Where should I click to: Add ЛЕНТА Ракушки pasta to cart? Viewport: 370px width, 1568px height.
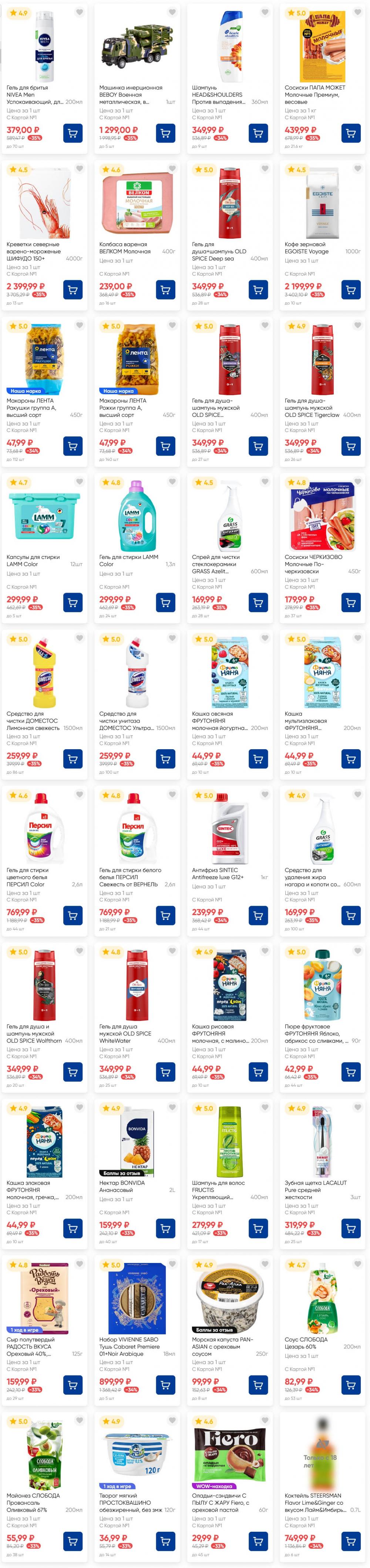point(73,446)
